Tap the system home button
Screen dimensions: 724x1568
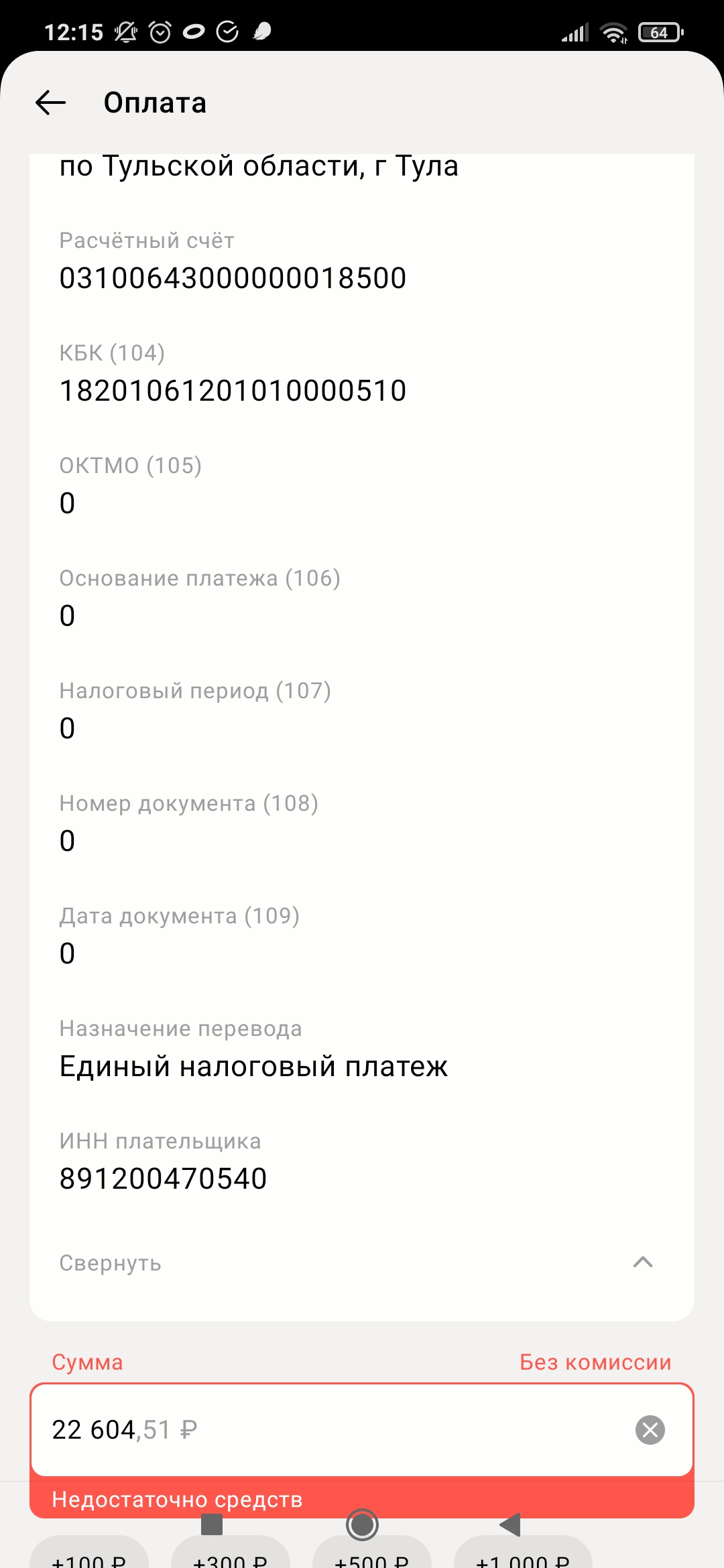[362, 1525]
